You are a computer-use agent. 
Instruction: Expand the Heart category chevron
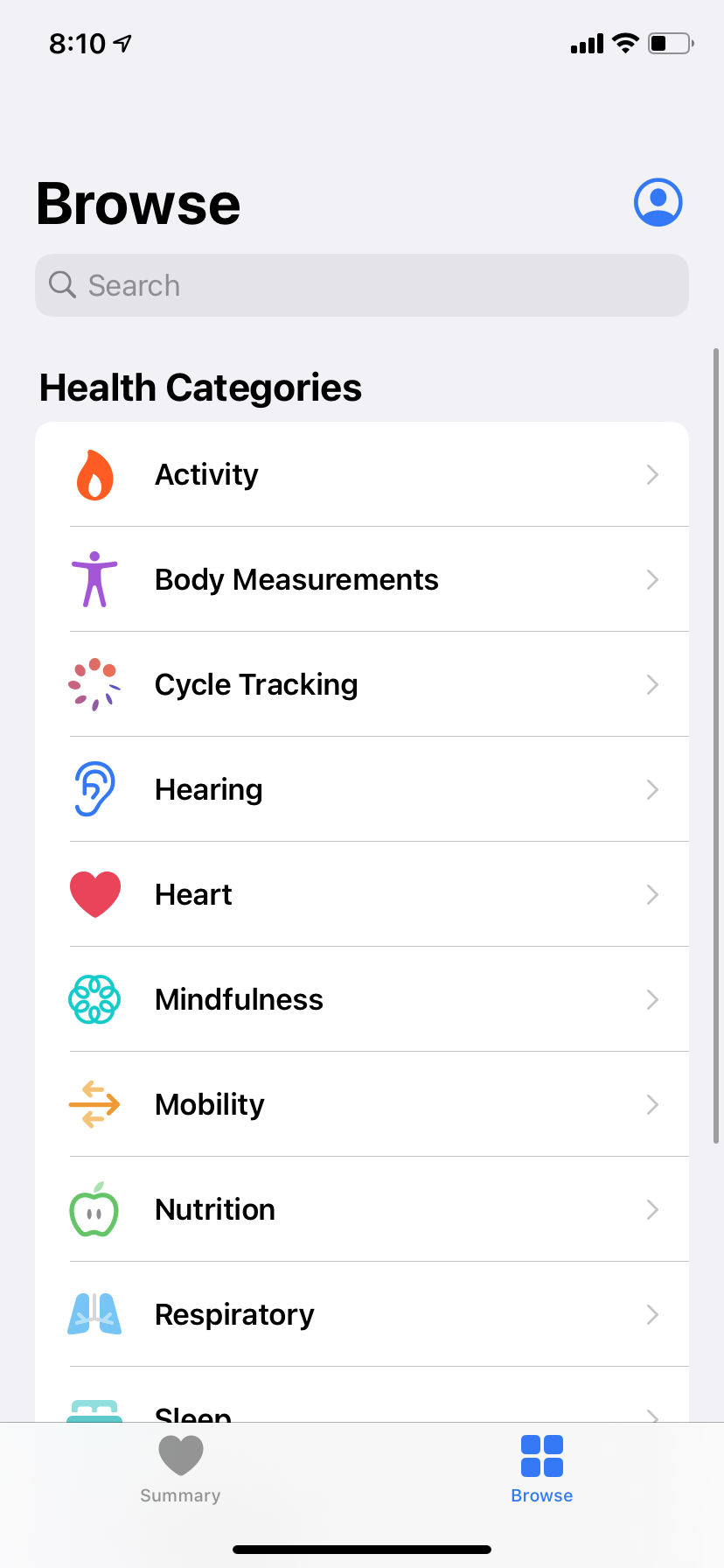tap(652, 894)
